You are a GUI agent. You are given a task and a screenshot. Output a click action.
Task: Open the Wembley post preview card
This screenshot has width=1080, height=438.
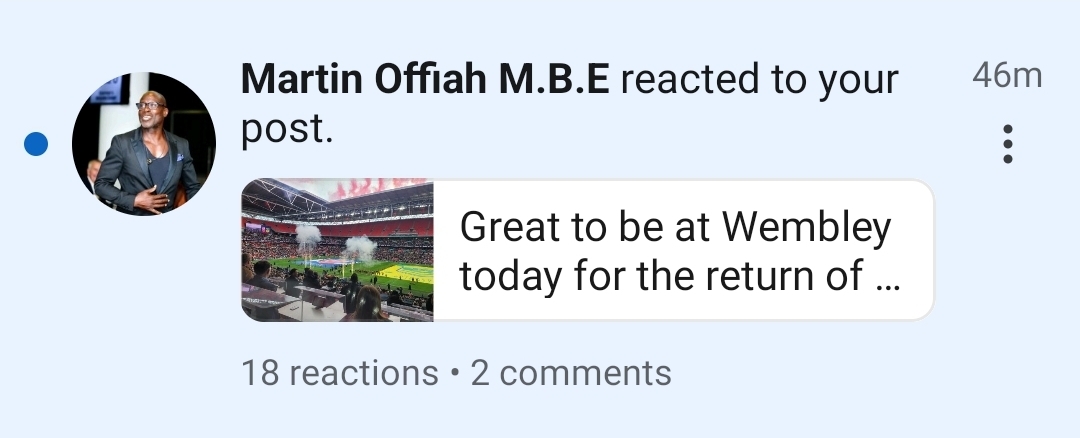coord(587,250)
